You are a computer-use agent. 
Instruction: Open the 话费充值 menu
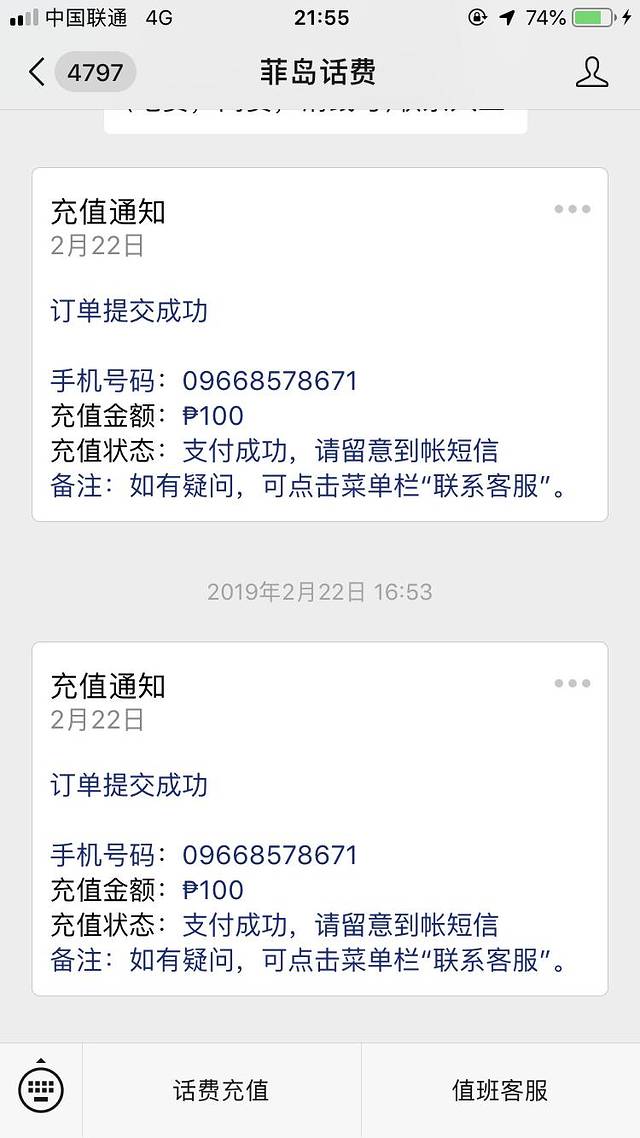click(221, 1090)
